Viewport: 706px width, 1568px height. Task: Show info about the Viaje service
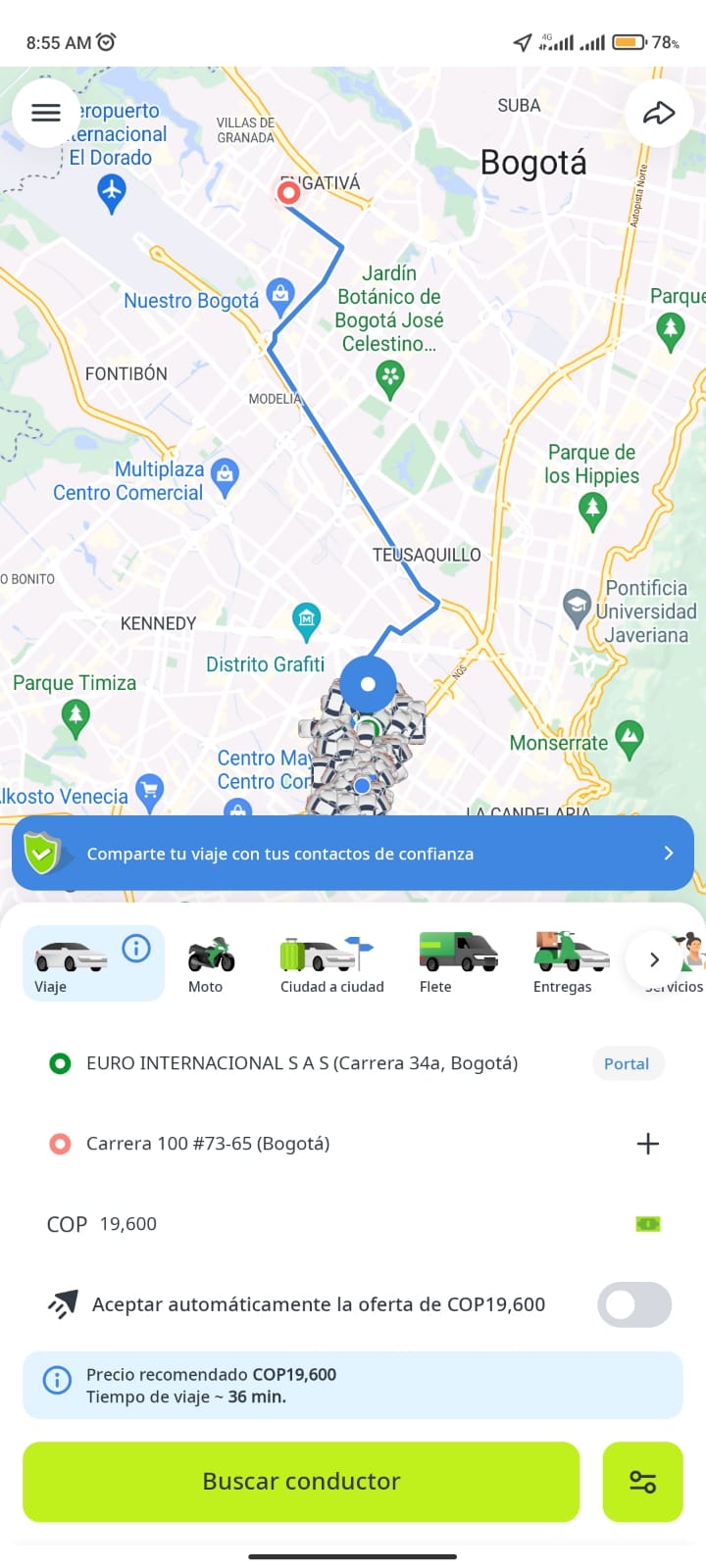(136, 948)
